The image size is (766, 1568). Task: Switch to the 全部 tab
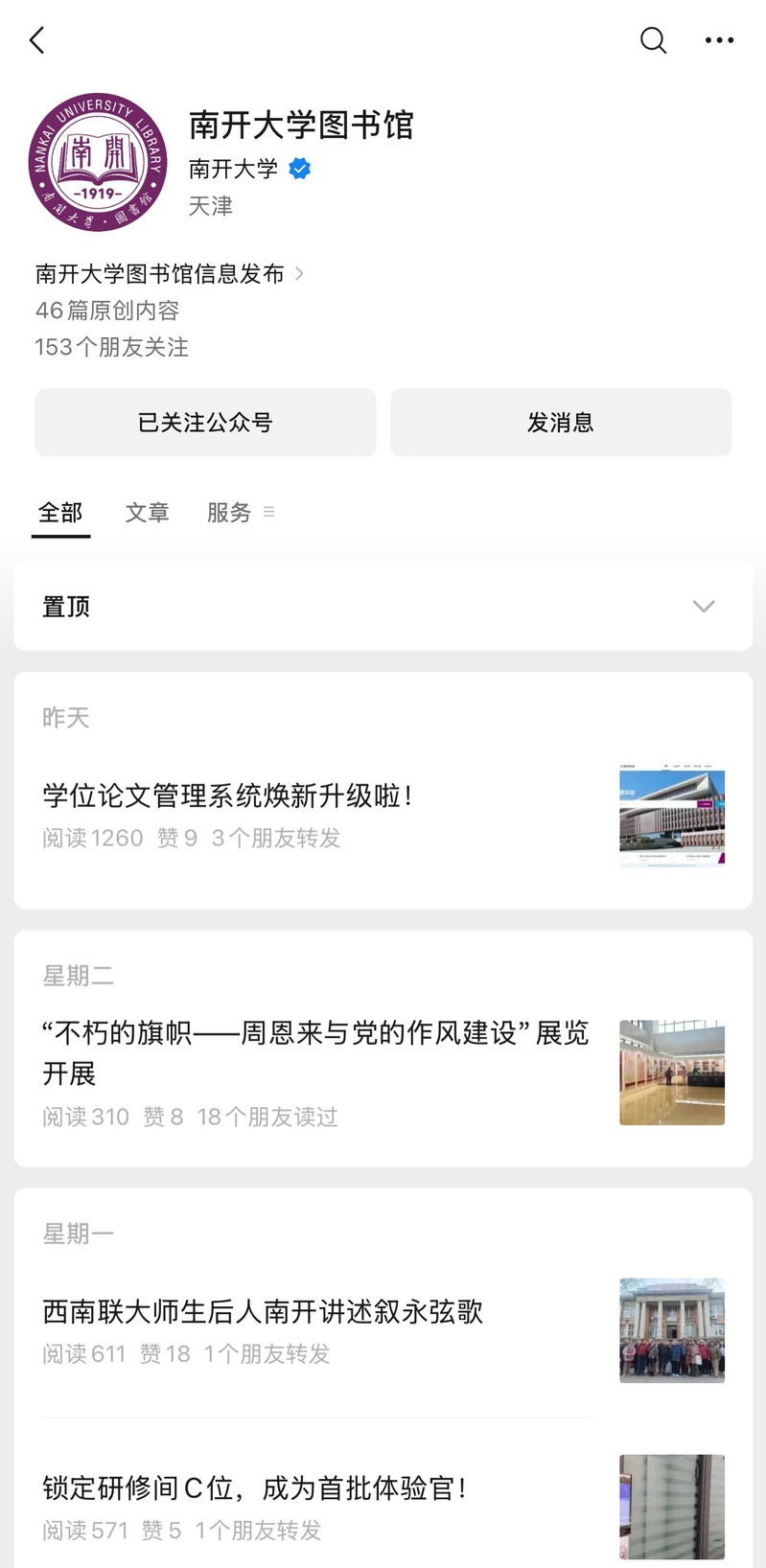(60, 513)
